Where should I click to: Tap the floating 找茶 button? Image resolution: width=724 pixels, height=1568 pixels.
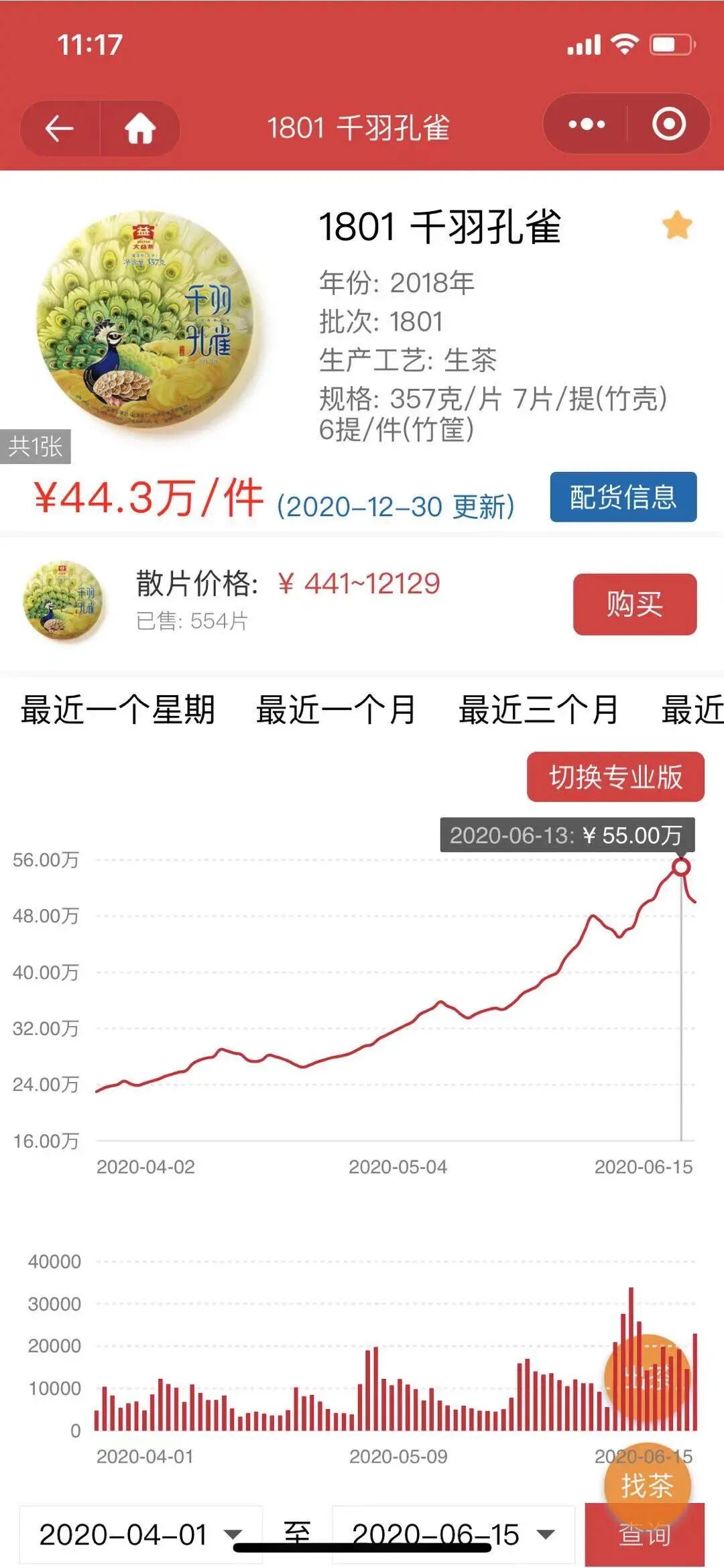(647, 1485)
